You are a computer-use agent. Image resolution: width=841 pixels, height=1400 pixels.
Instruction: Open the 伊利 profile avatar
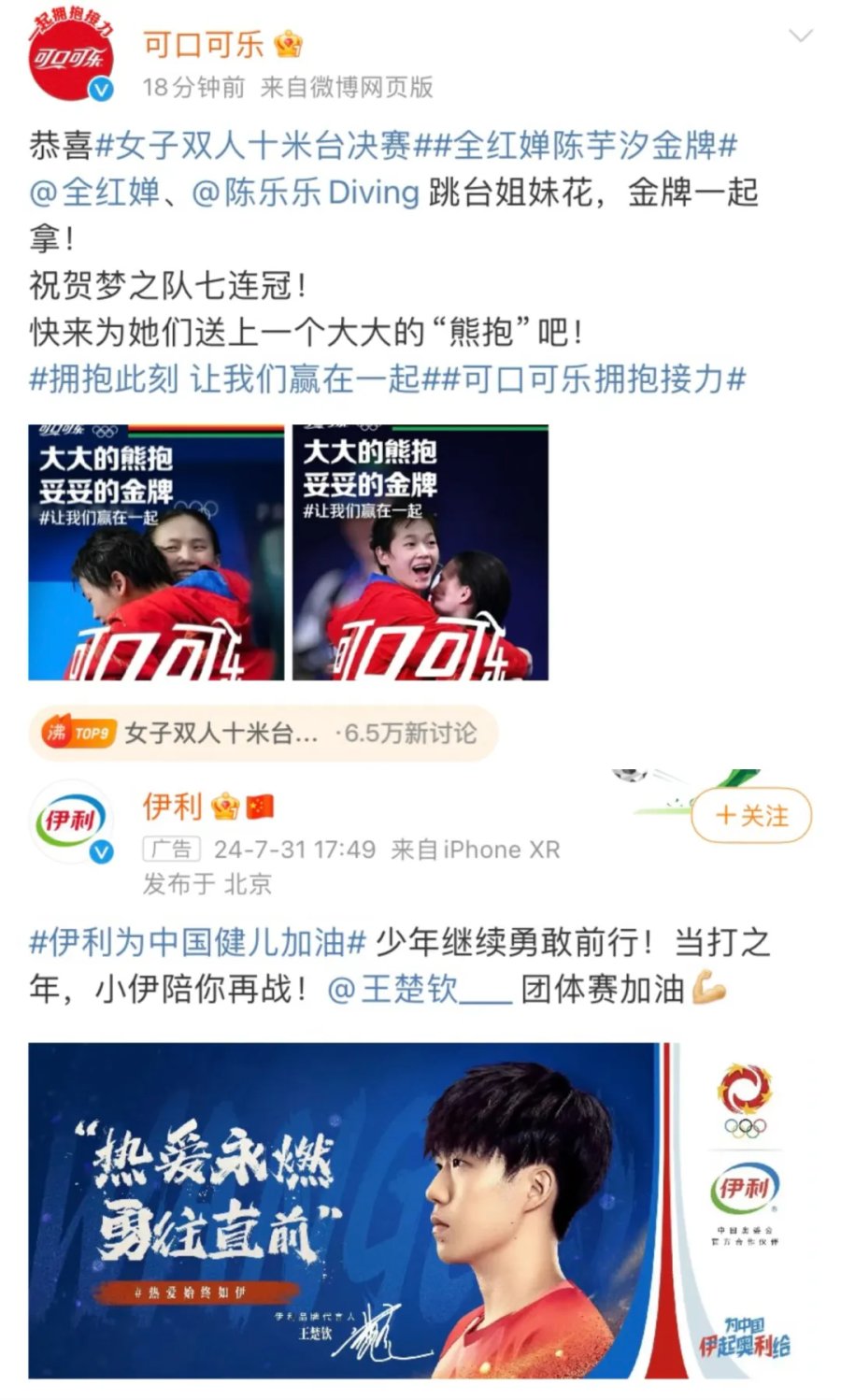pyautogui.click(x=72, y=821)
